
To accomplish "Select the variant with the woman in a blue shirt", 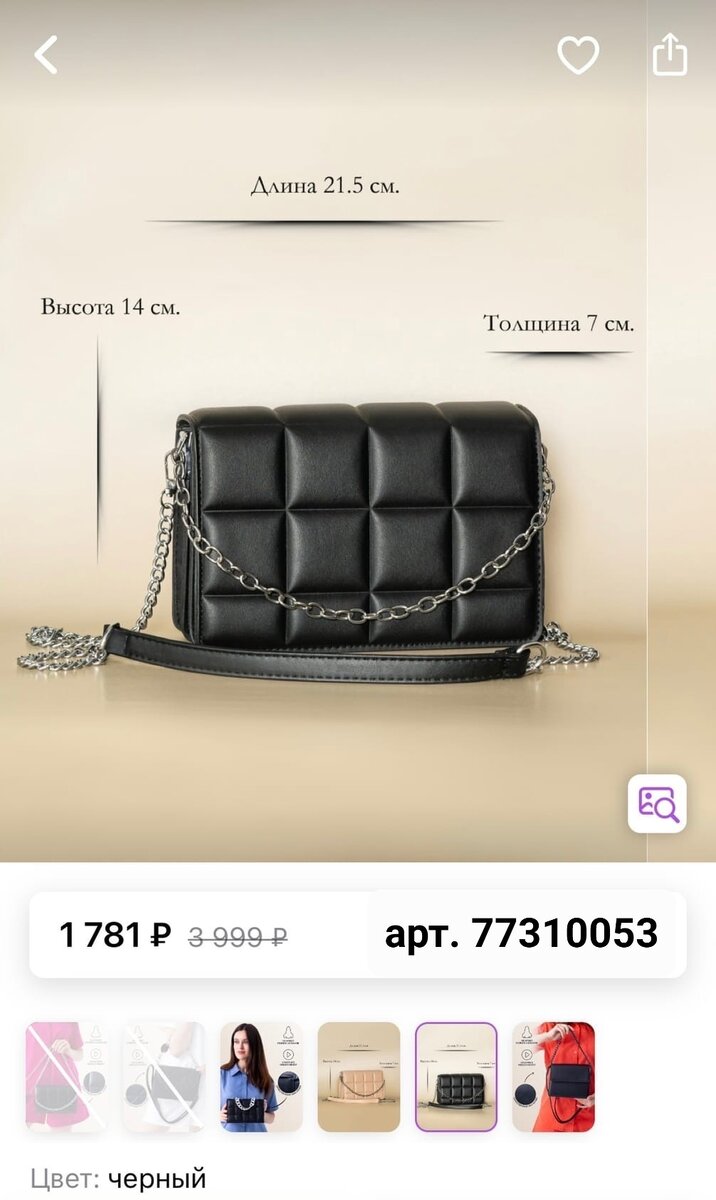I will coord(261,1077).
